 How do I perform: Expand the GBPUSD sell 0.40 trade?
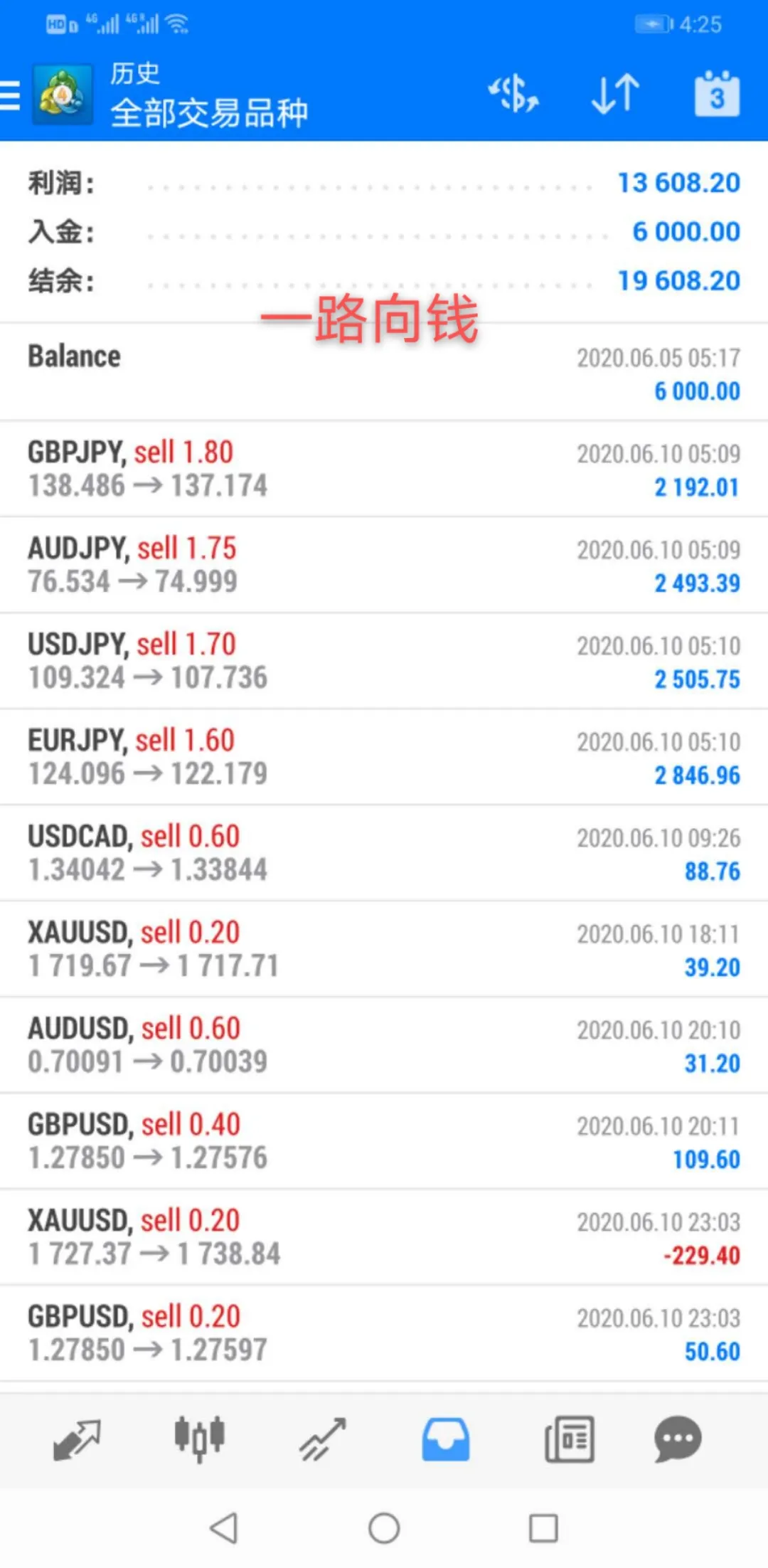(x=384, y=1141)
